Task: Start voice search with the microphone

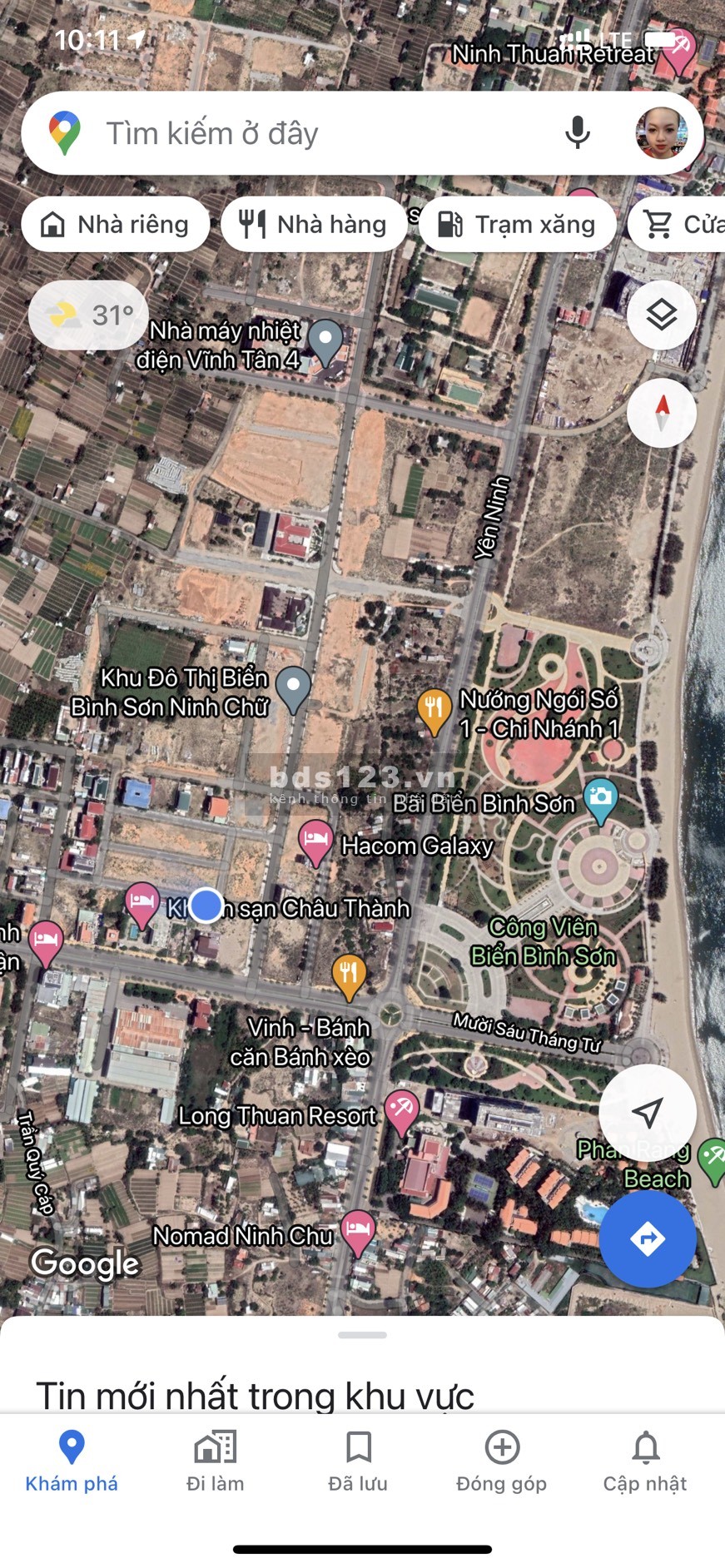Action: click(x=577, y=133)
